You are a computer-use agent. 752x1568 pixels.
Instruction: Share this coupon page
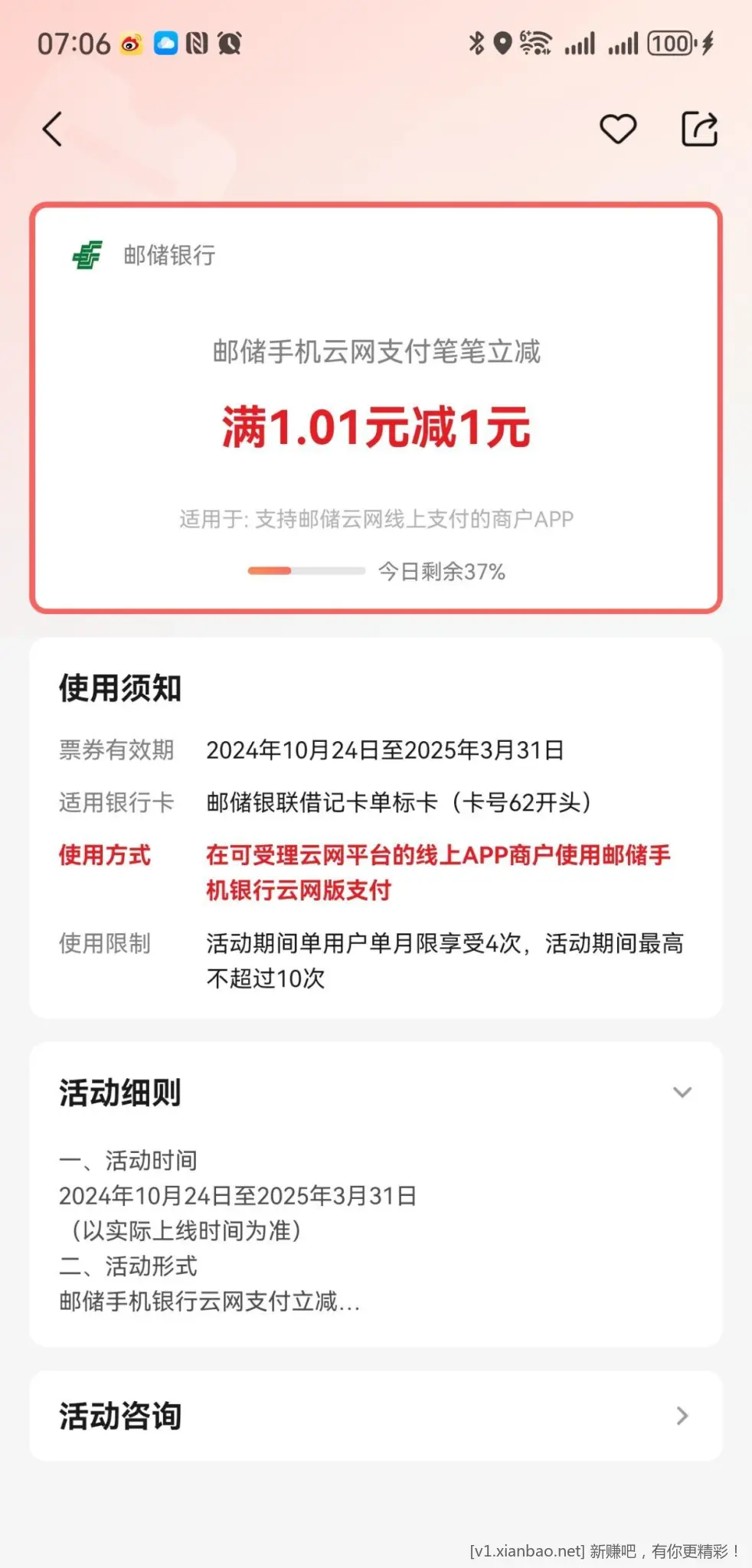click(699, 129)
